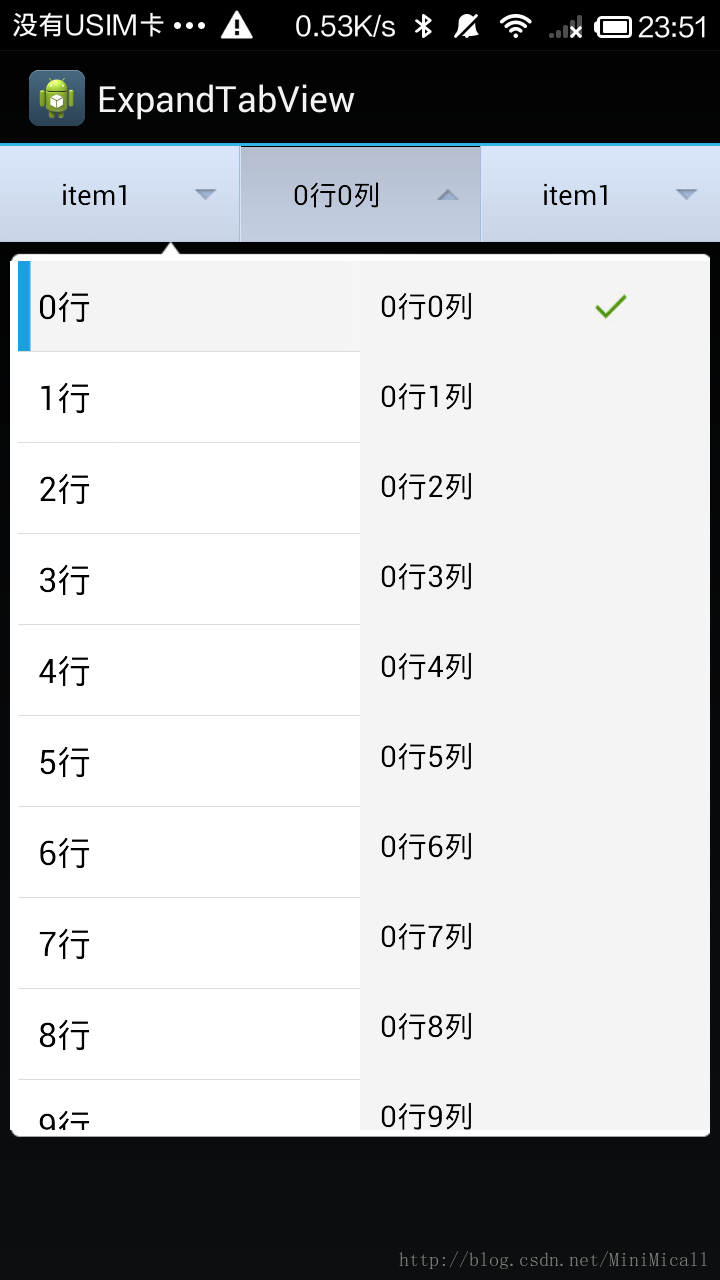Select the highlighted 0行 row
720x1280 pixels.
[189, 307]
